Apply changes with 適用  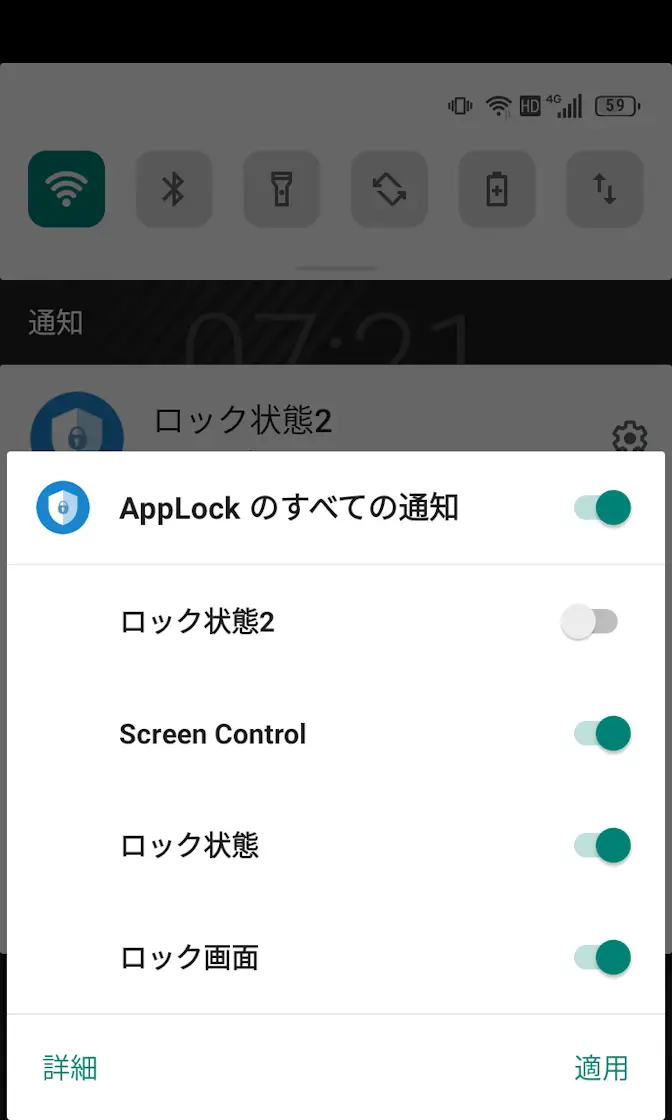[x=601, y=1067]
